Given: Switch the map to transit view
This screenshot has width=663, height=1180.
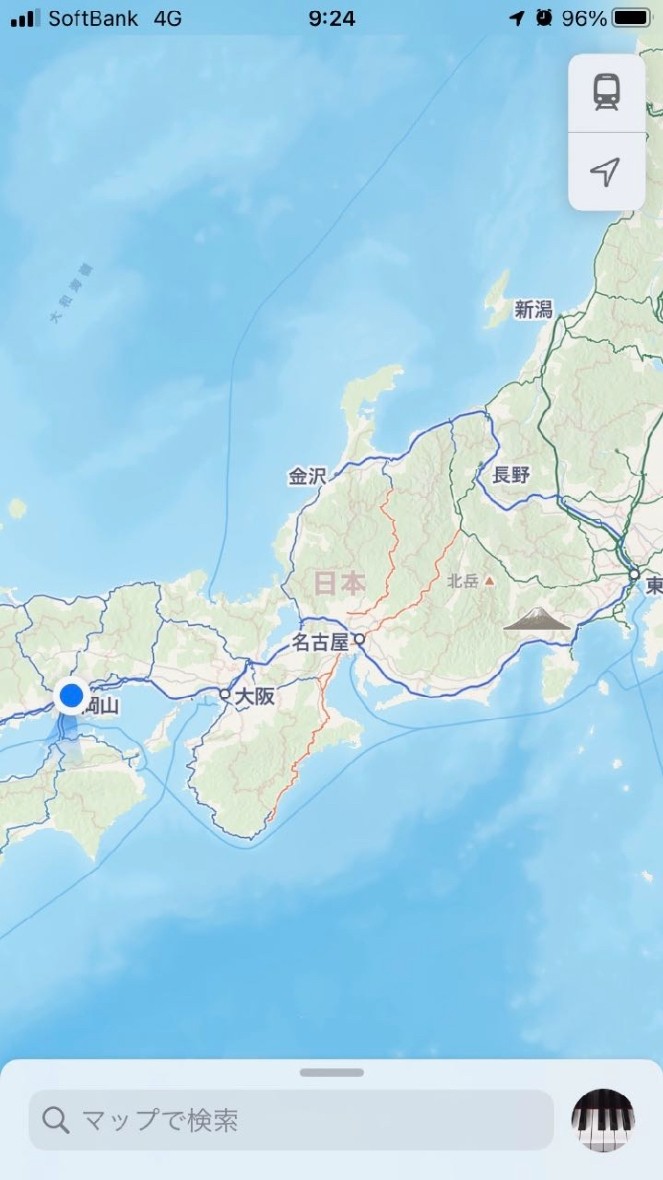Looking at the screenshot, I should [606, 92].
